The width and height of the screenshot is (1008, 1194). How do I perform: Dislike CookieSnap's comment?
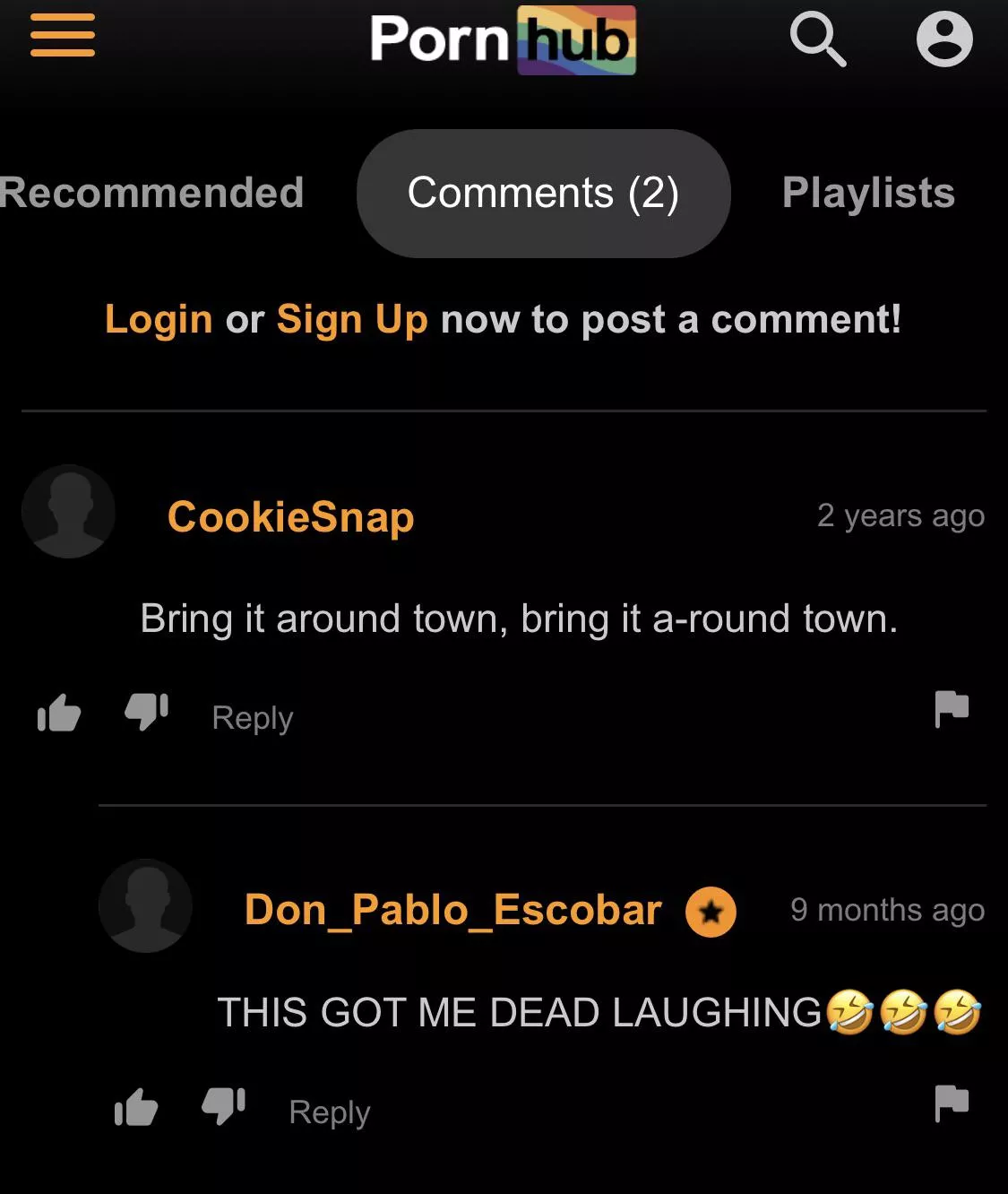coord(147,712)
